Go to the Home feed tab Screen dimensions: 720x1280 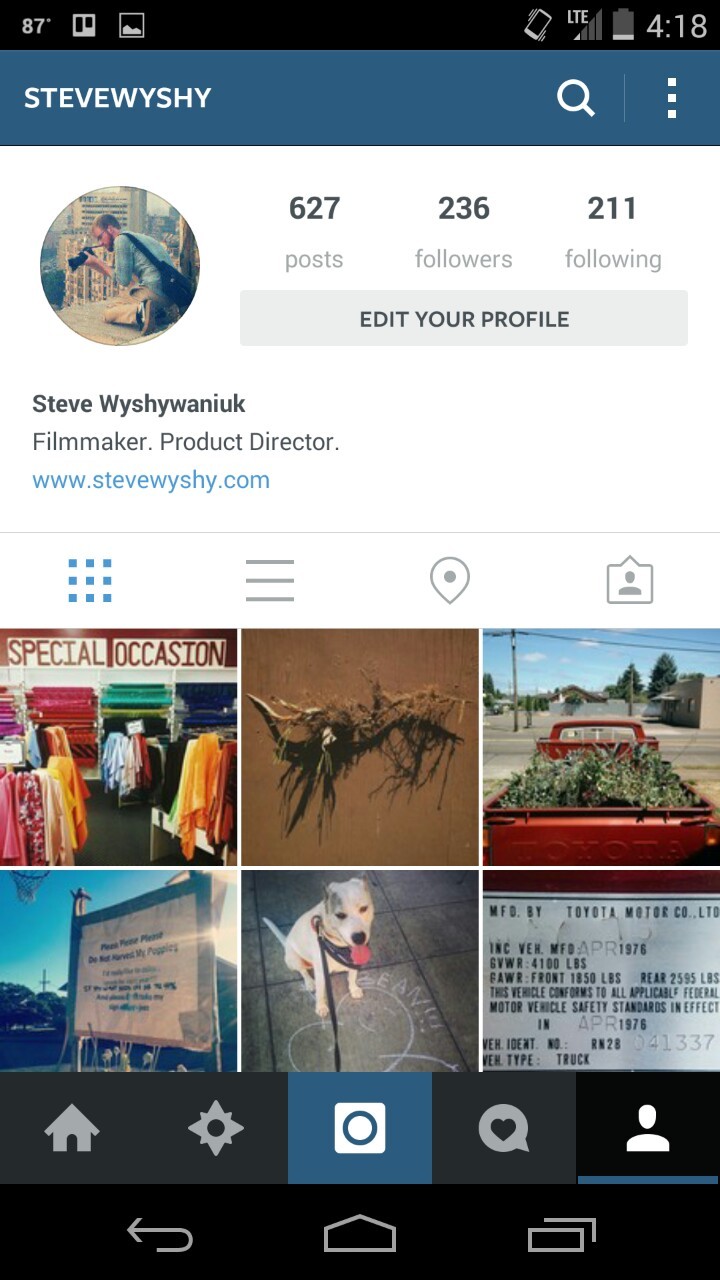click(x=72, y=1129)
